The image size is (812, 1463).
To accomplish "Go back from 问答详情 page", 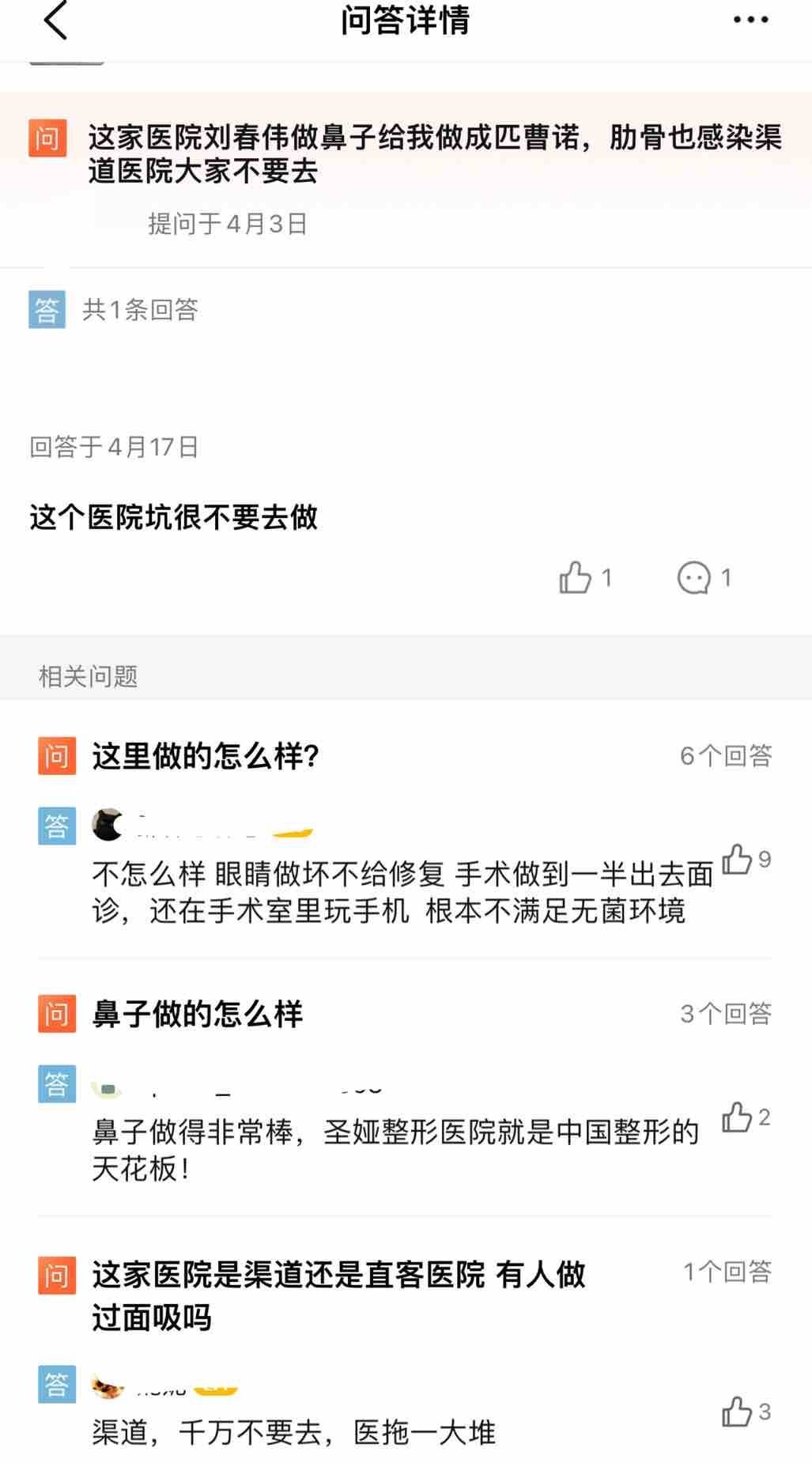I will 55,21.
